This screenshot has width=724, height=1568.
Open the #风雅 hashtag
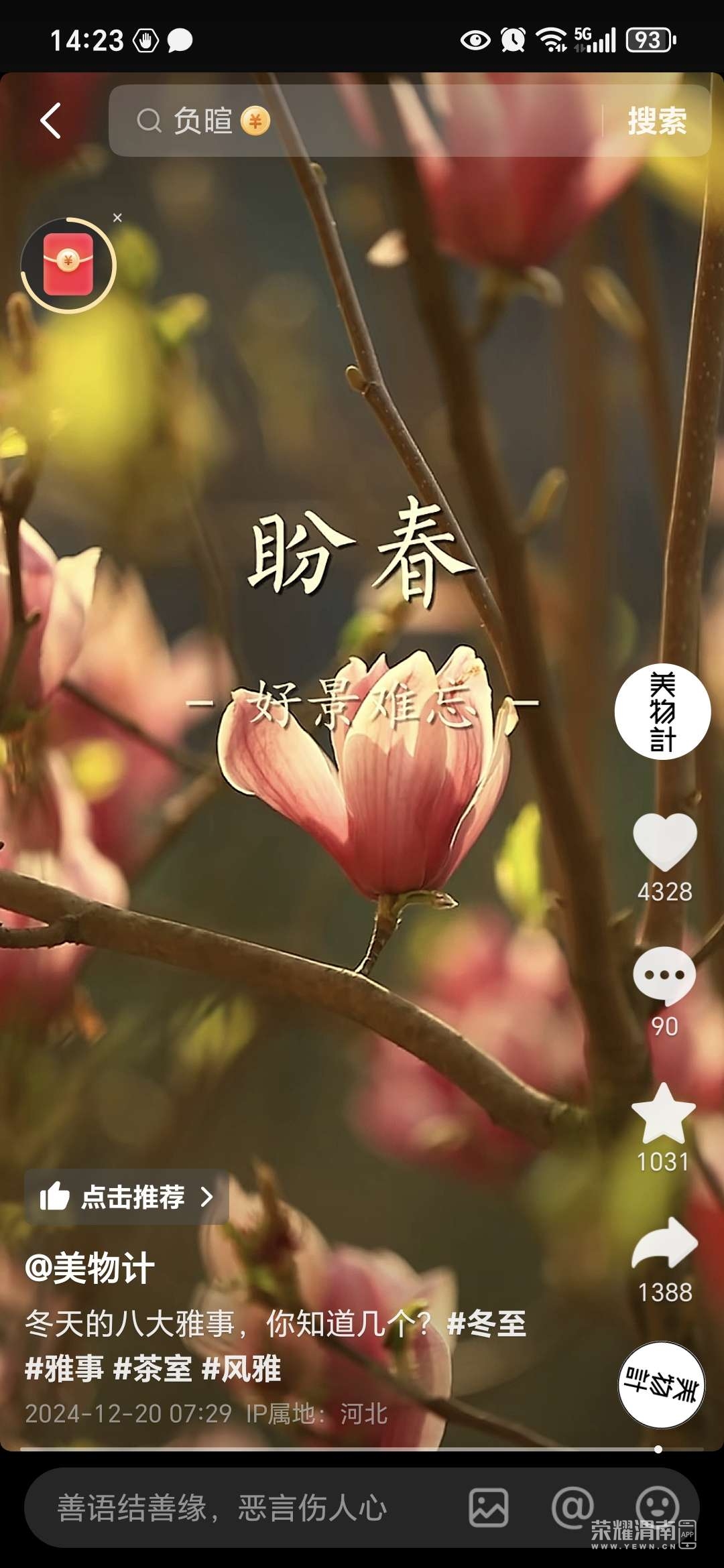pyautogui.click(x=241, y=1368)
